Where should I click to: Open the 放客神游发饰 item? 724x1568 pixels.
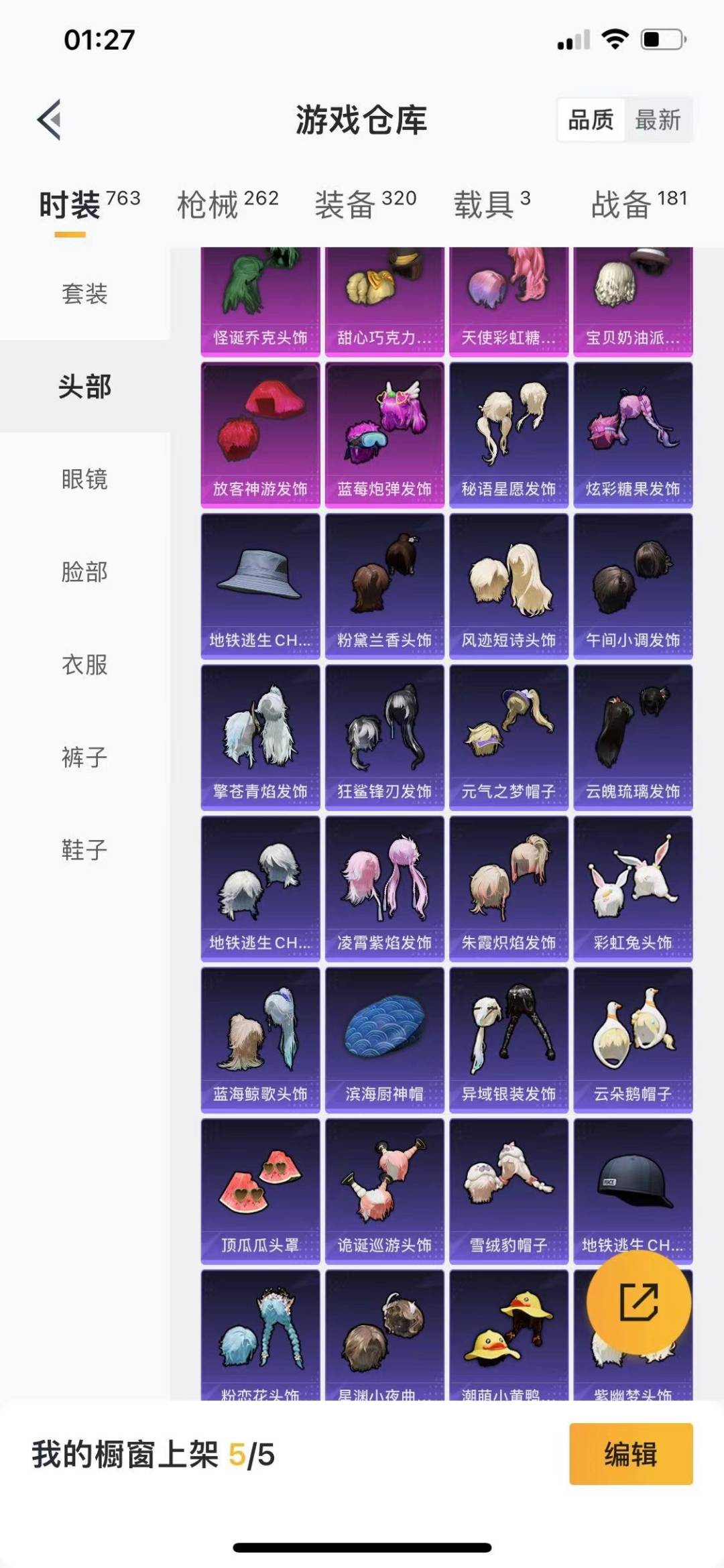tap(260, 434)
